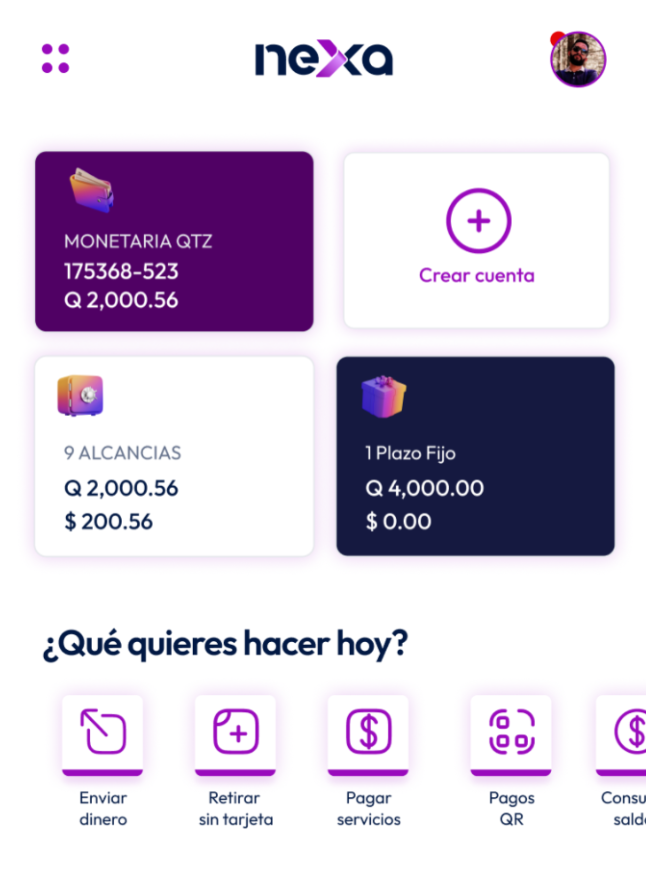Viewport: 646px width, 887px height.
Task: Choose Retirar sin tarjeta
Action: [x=235, y=737]
